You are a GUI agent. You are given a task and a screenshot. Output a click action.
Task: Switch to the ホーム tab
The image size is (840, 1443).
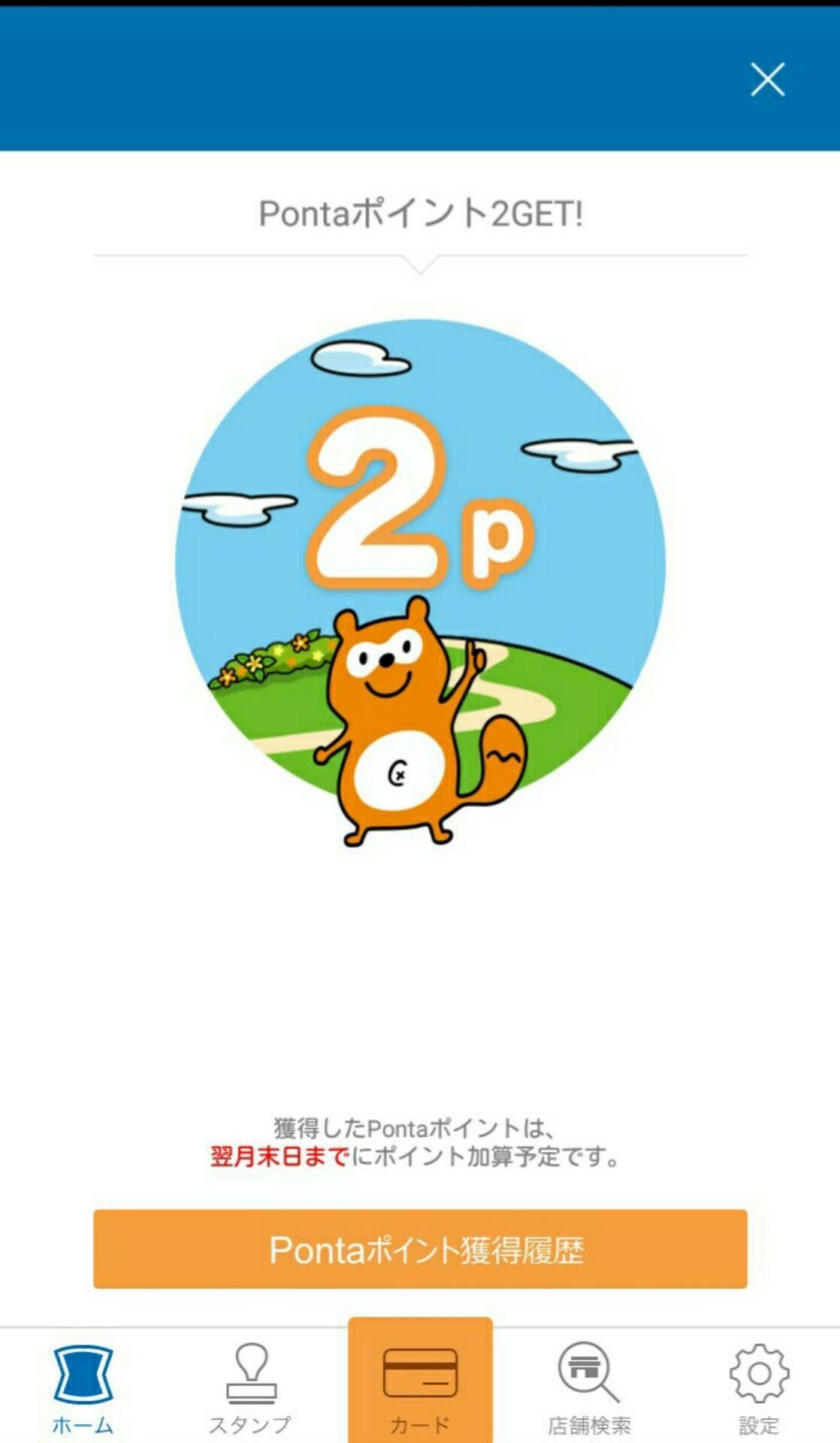[83, 1387]
